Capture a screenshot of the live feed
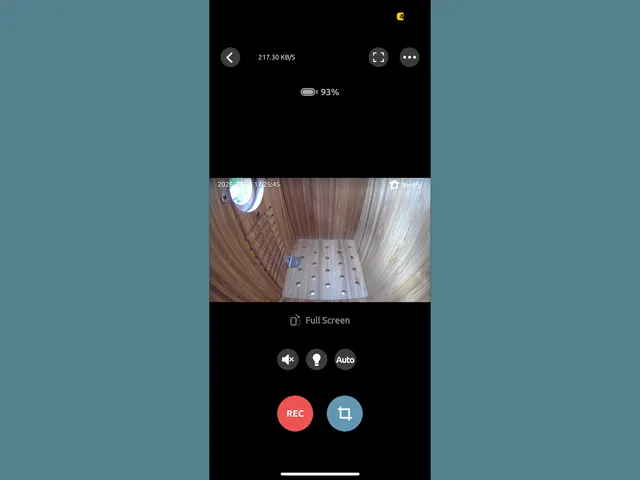The width and height of the screenshot is (640, 480). pyautogui.click(x=345, y=413)
